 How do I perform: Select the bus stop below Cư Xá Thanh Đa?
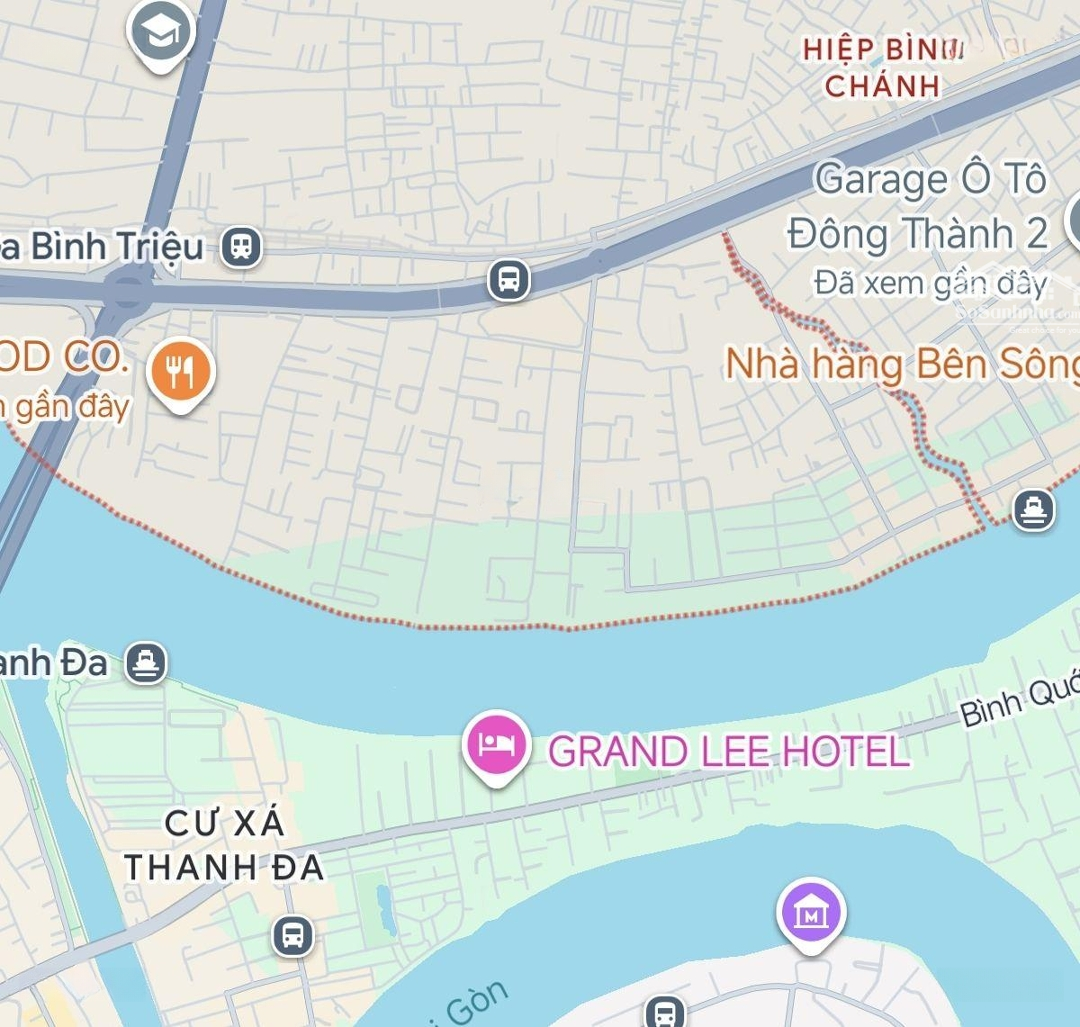(x=292, y=936)
